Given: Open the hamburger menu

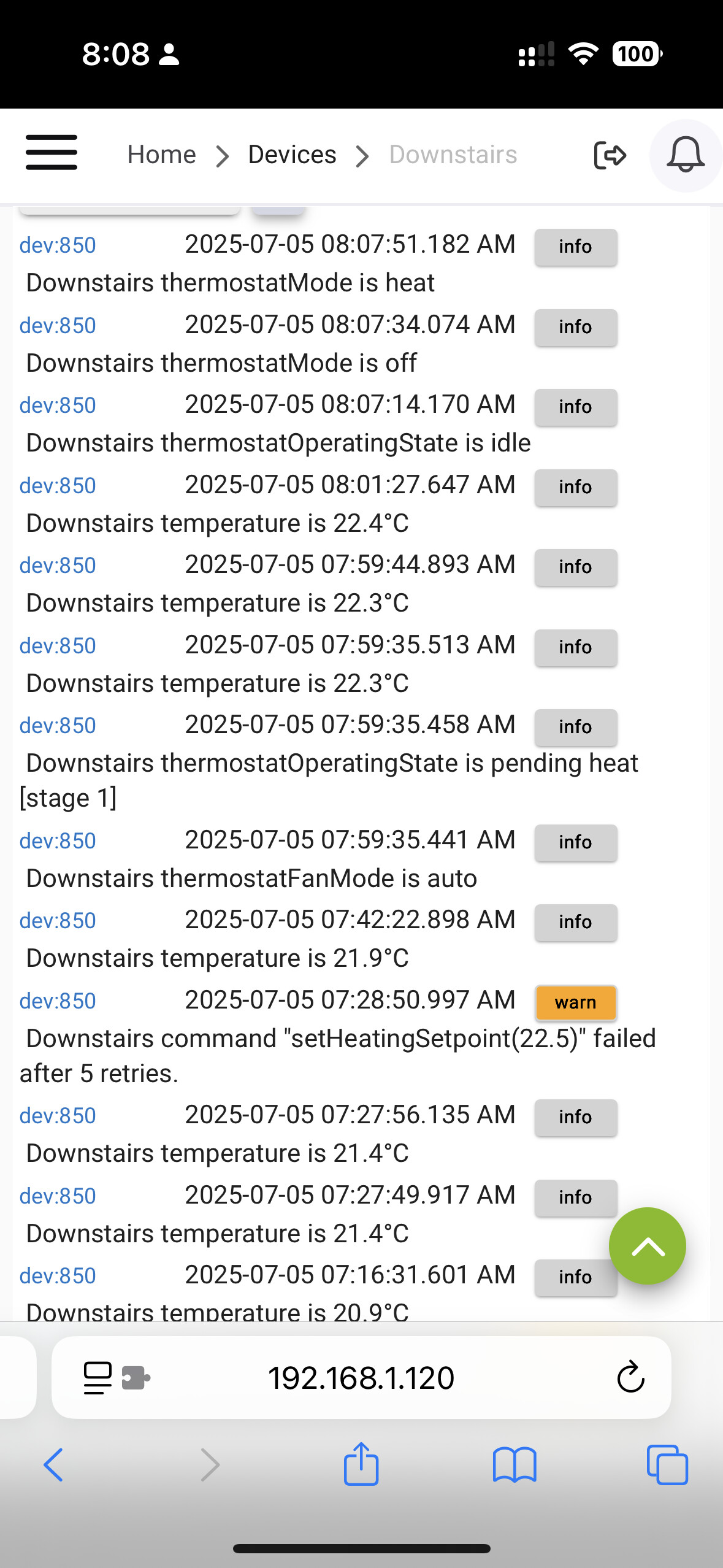Looking at the screenshot, I should [x=52, y=153].
